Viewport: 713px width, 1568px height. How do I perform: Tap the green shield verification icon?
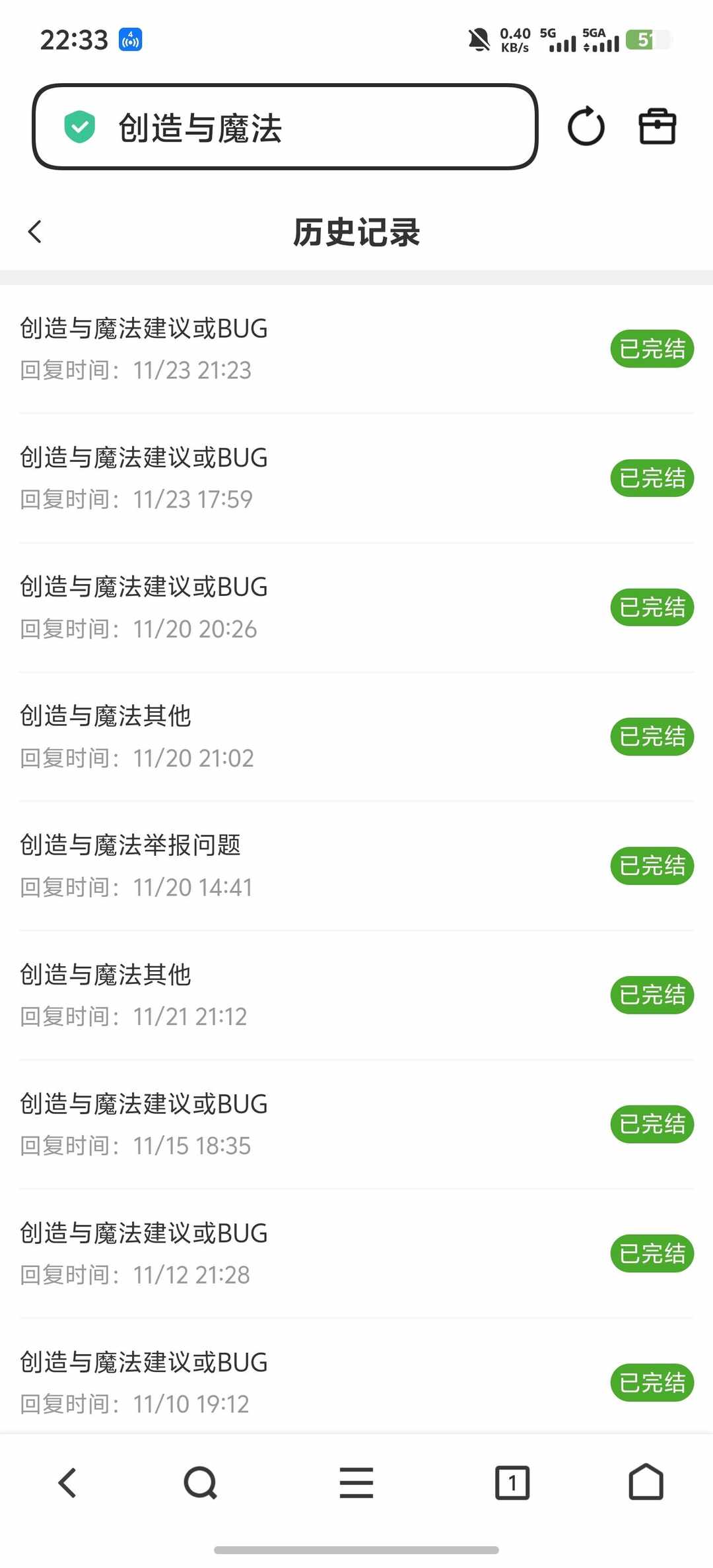79,127
